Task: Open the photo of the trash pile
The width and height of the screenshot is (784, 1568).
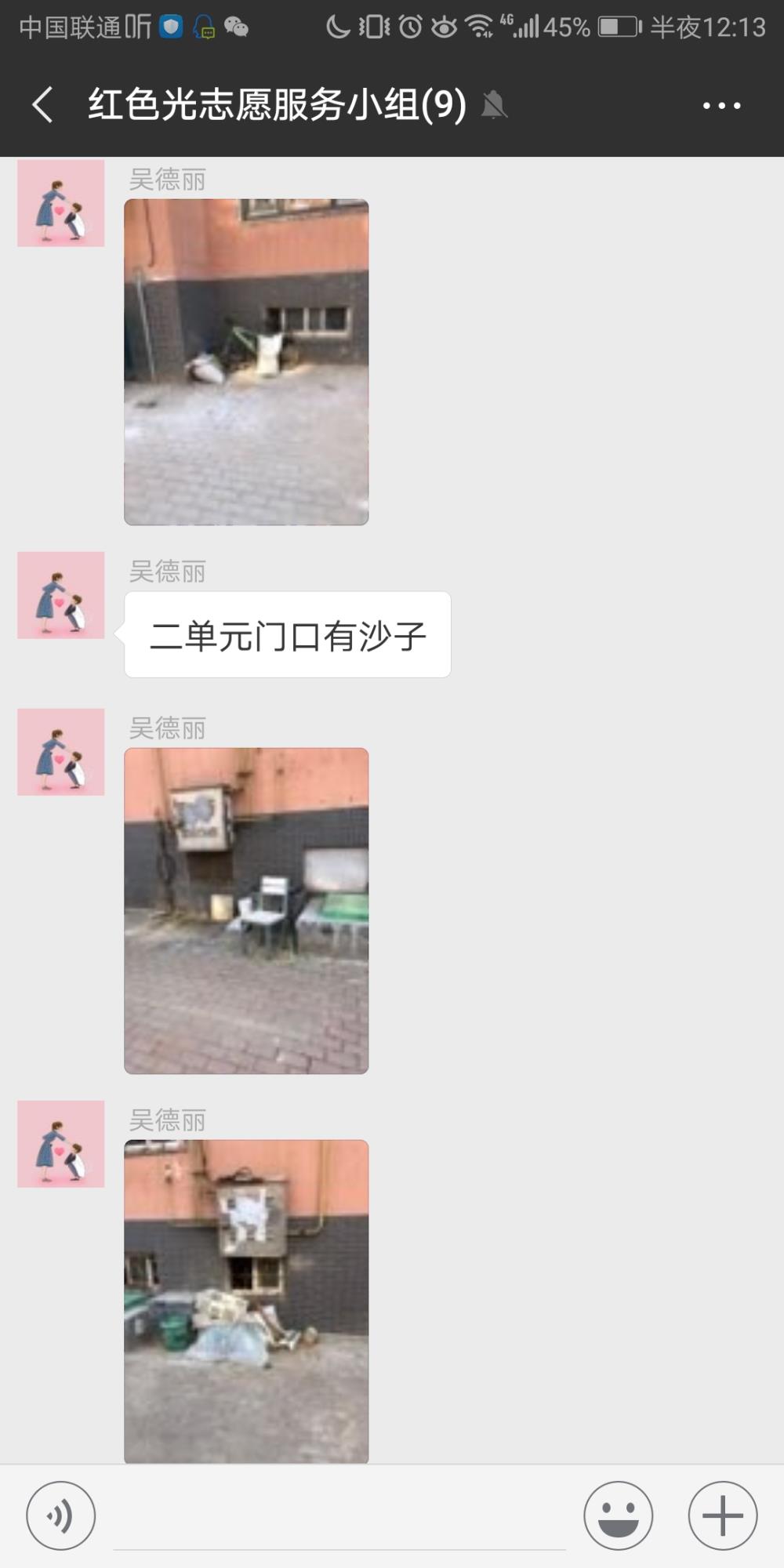Action: tap(246, 1301)
